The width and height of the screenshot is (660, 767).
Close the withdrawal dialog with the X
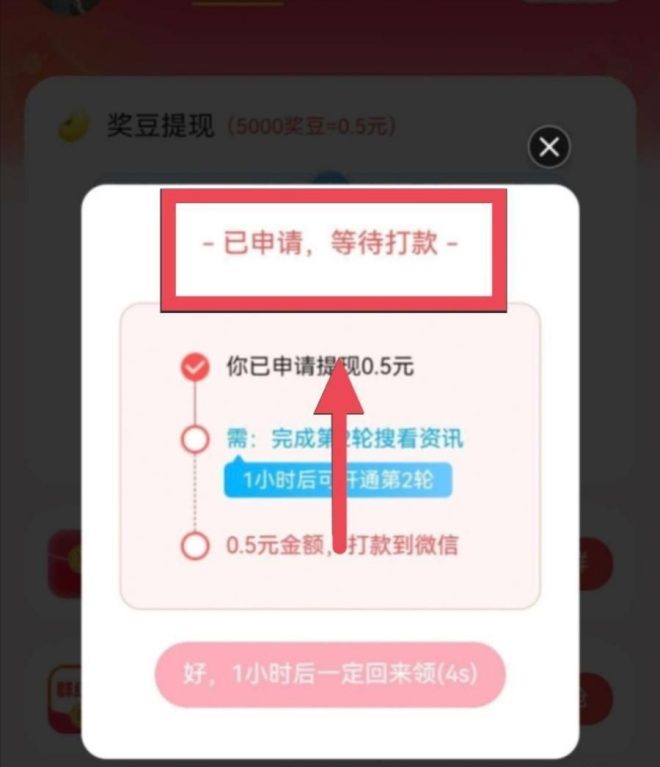coord(549,149)
